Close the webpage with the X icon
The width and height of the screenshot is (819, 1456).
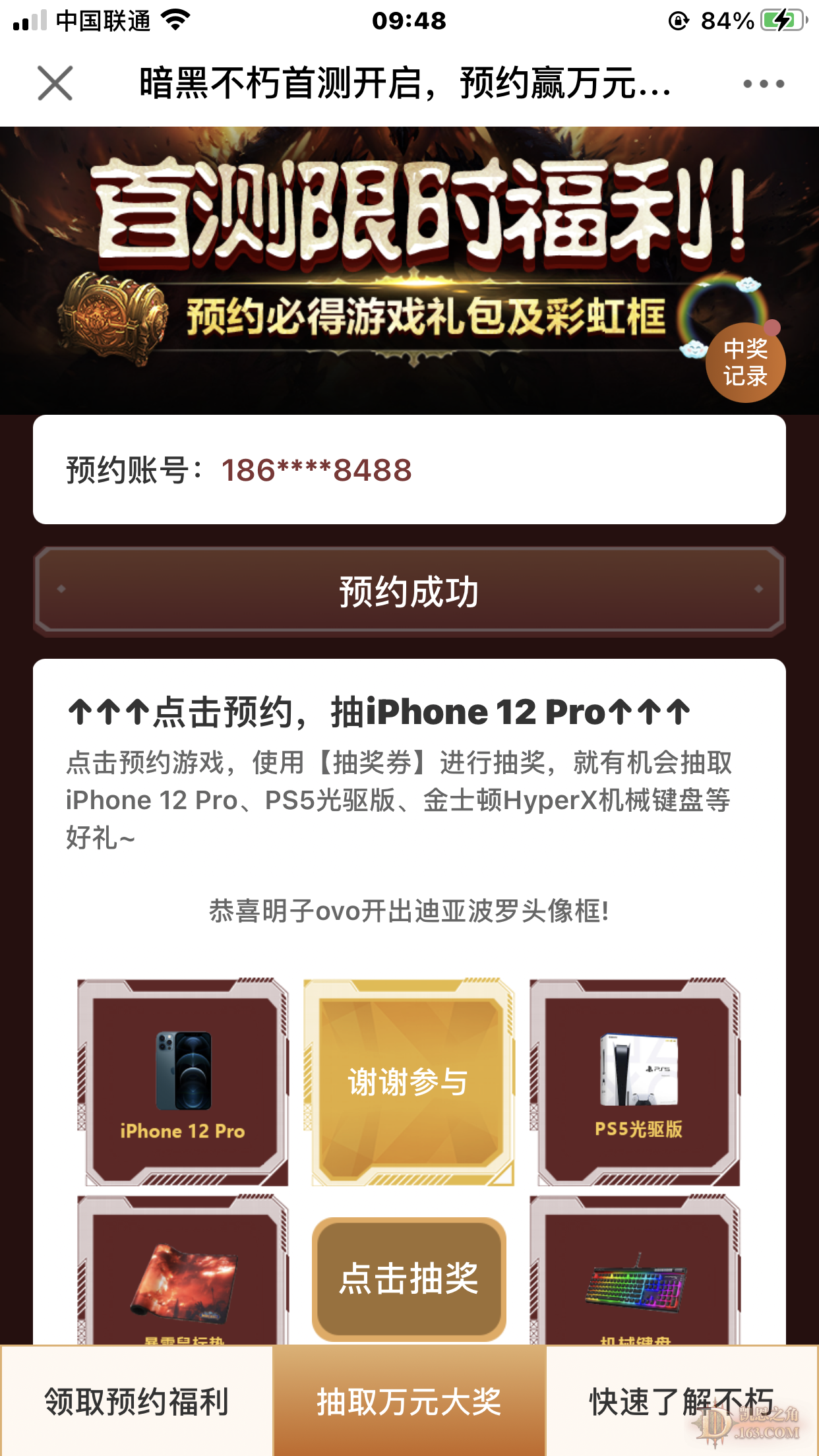55,84
